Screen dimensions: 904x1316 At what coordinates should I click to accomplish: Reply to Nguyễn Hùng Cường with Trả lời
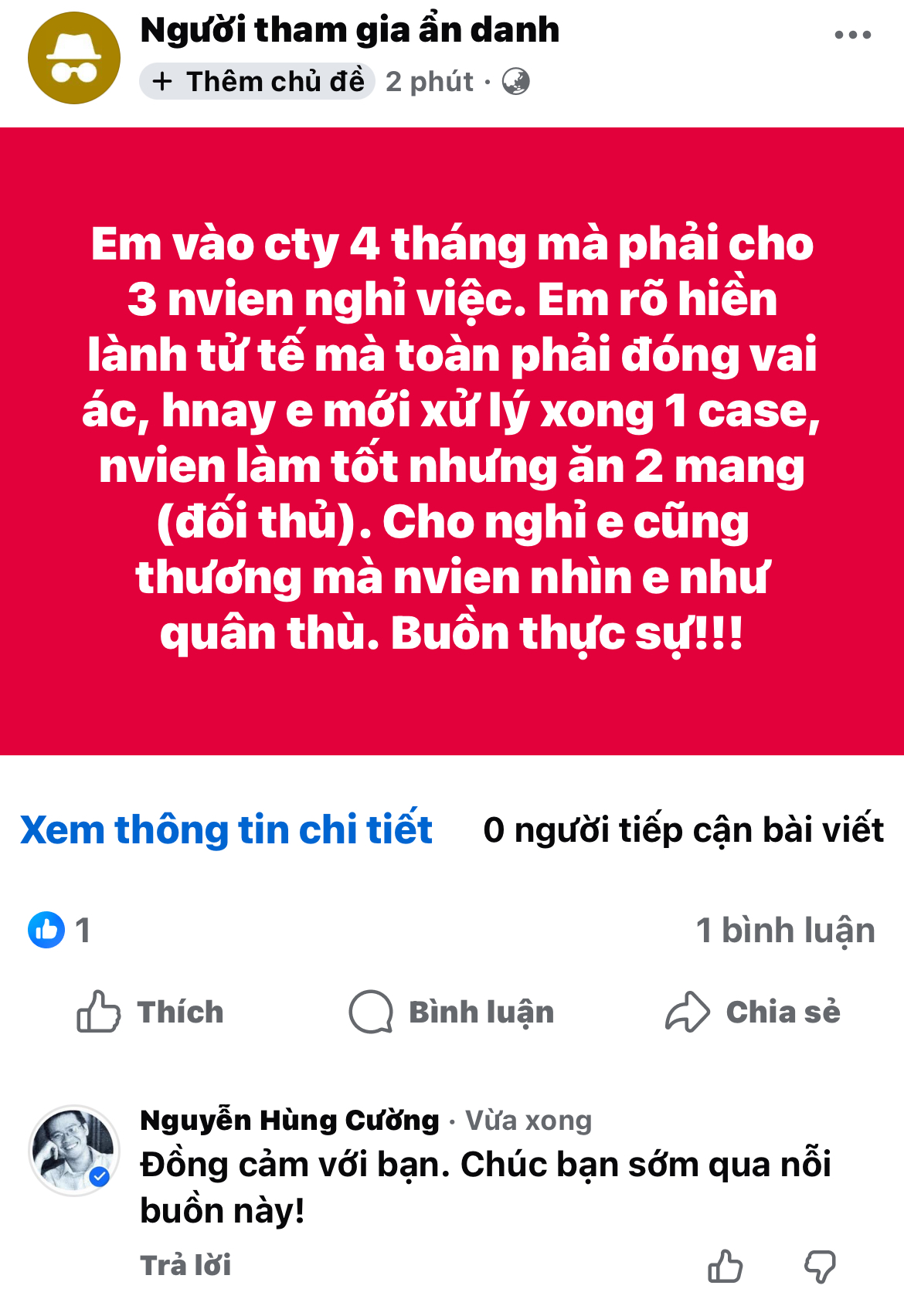point(185,1266)
